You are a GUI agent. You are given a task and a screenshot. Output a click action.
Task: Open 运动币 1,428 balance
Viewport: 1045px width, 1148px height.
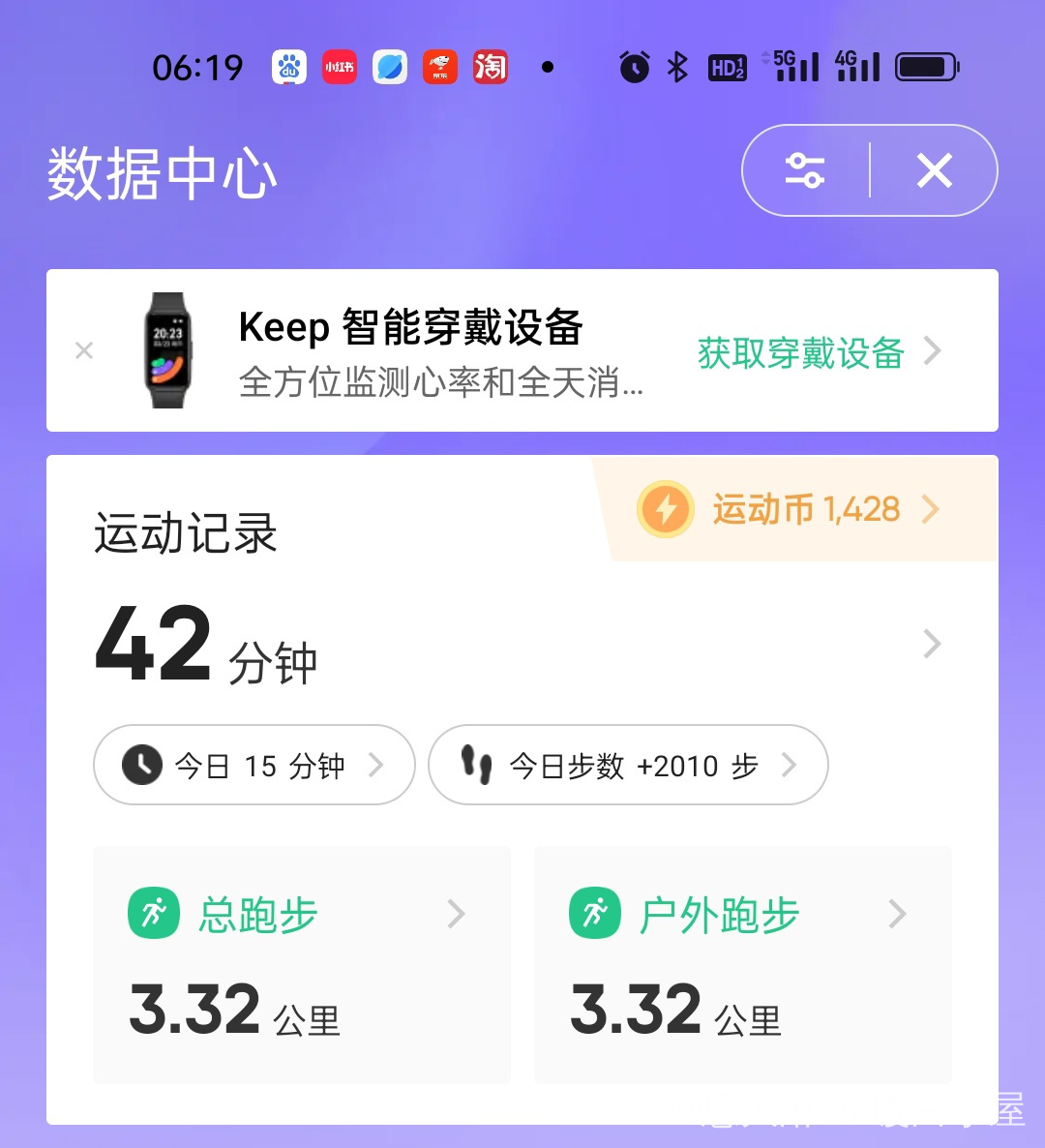pyautogui.click(x=789, y=509)
